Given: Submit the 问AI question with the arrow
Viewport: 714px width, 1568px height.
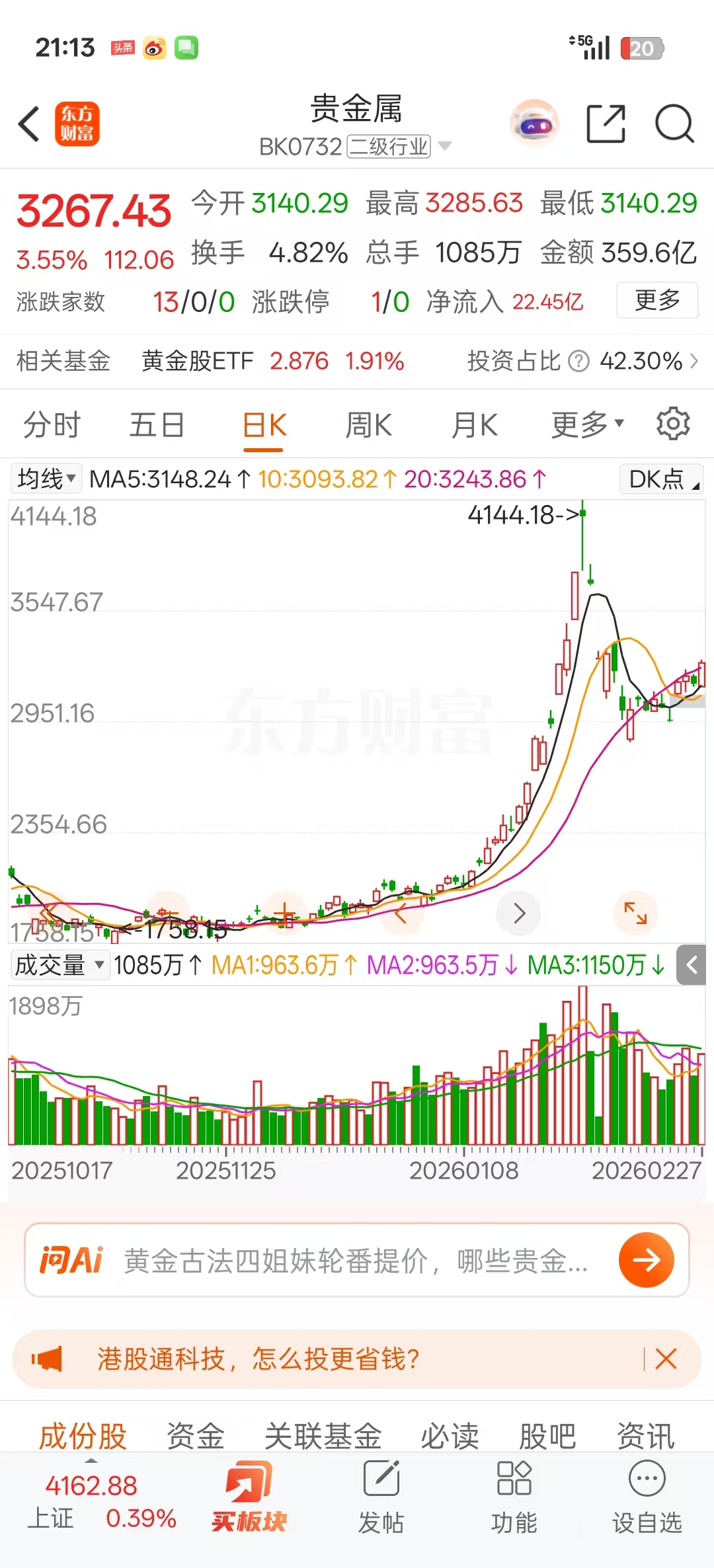Looking at the screenshot, I should (x=646, y=1260).
